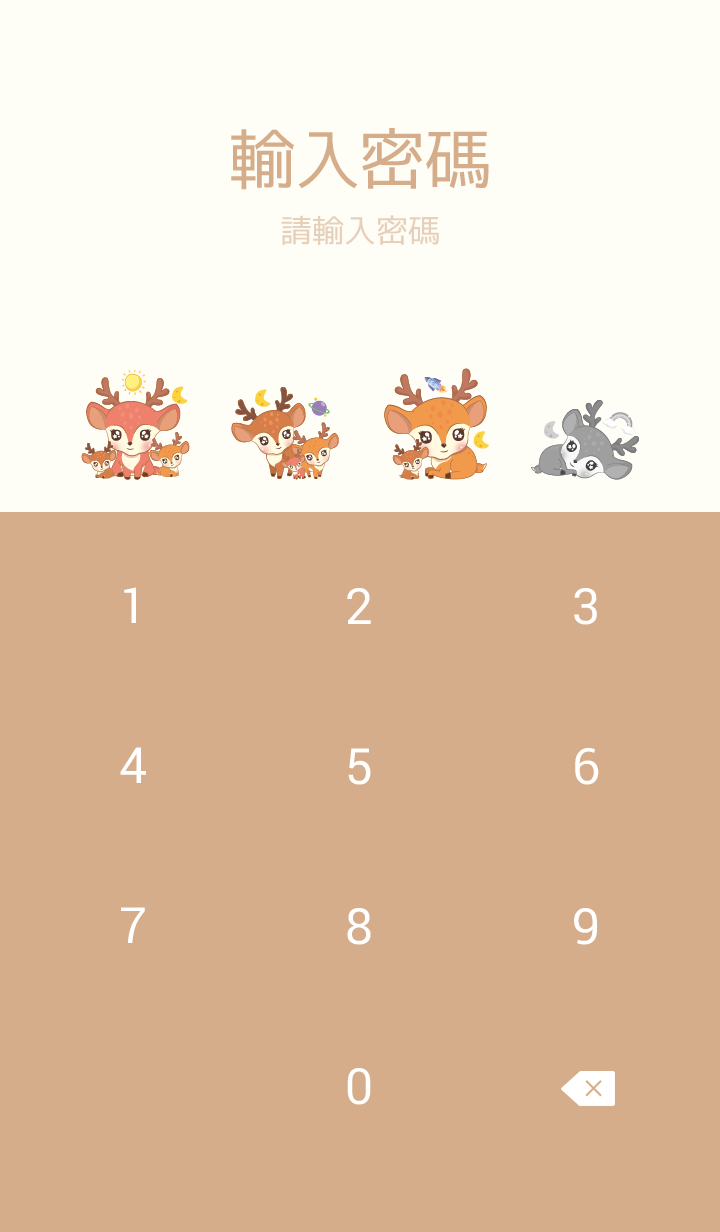Delete the last entered passcode digit
This screenshot has height=1232, width=720.
(x=588, y=1088)
